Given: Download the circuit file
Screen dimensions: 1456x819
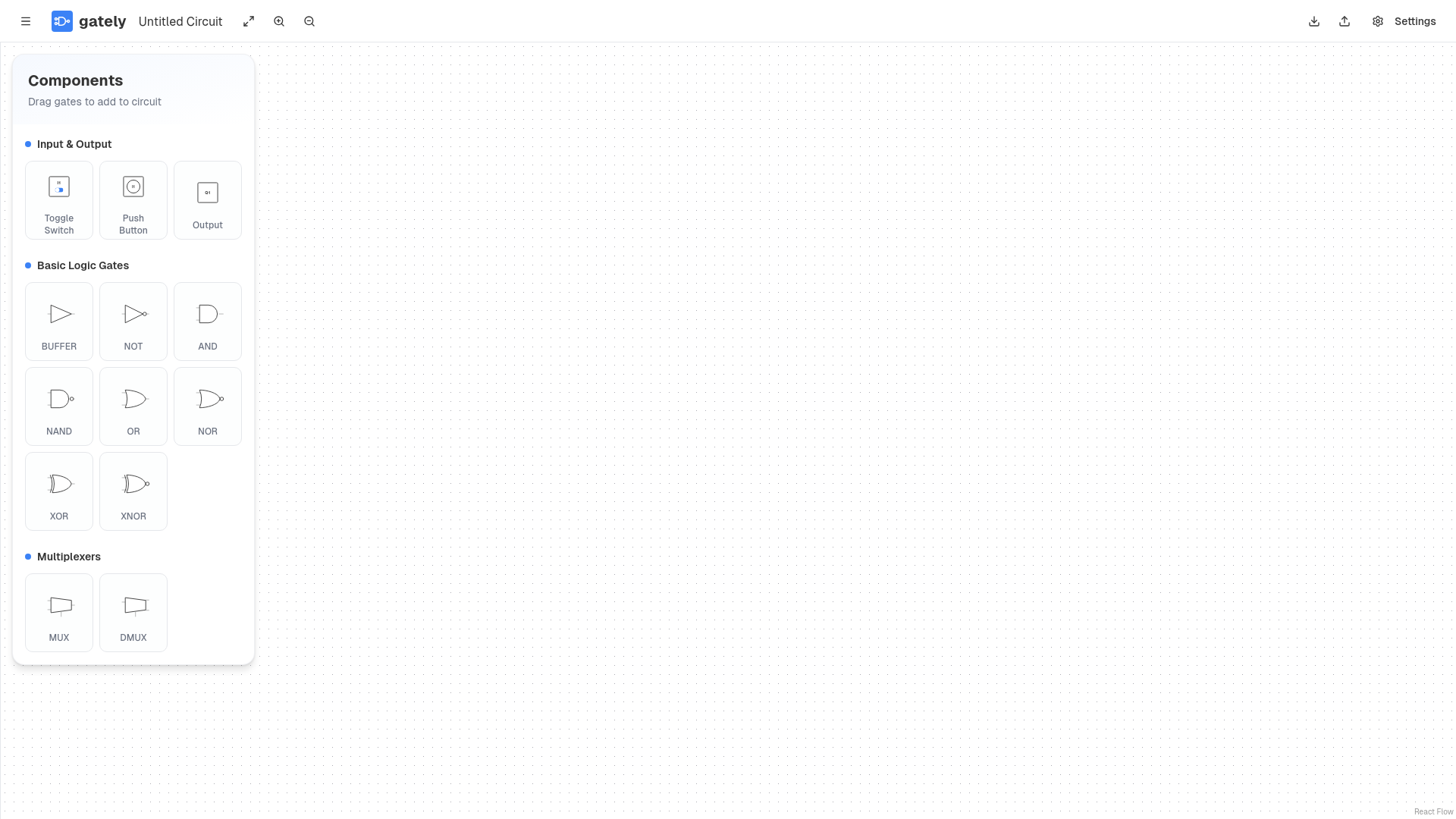Looking at the screenshot, I should point(1314,21).
